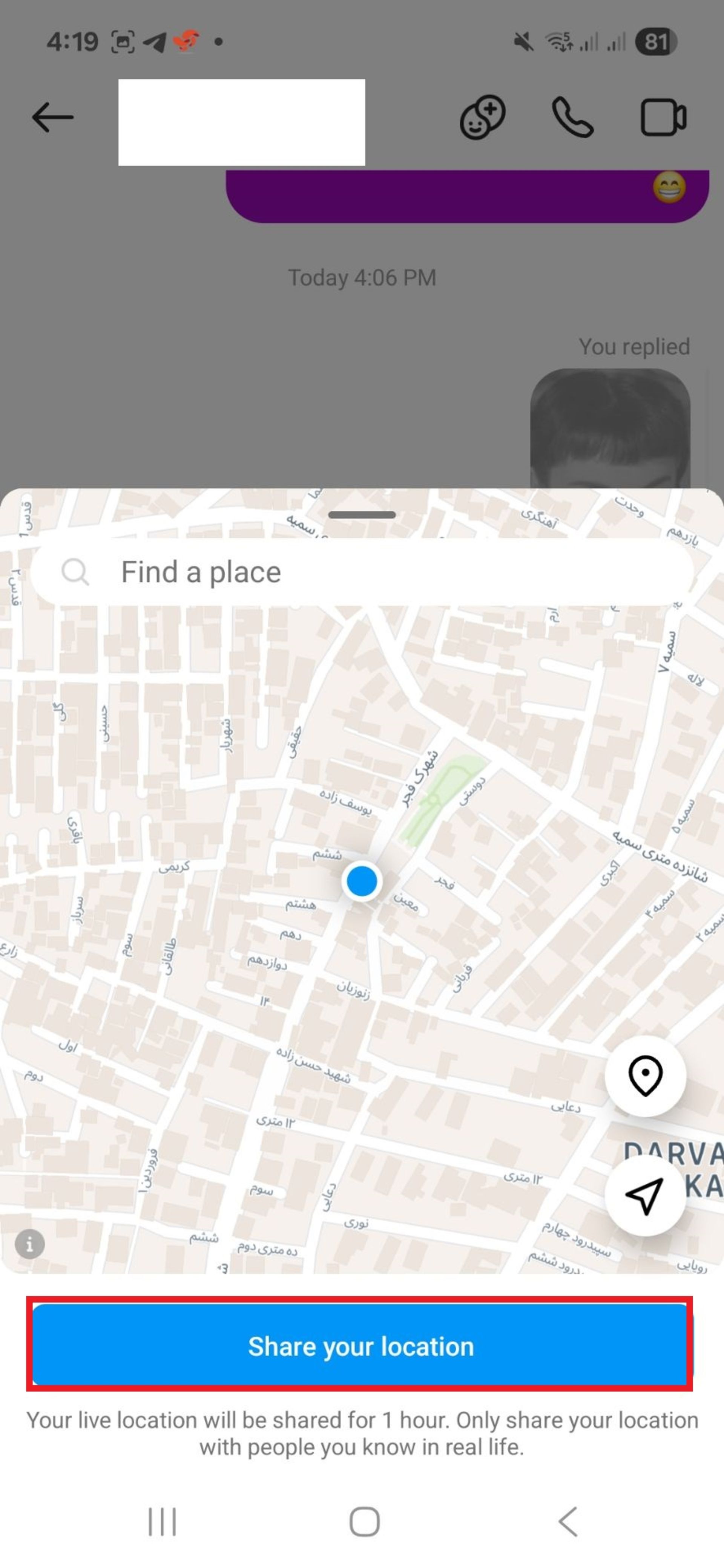Open the sticker and avatar icon in header
The width and height of the screenshot is (724, 1568).
[482, 118]
